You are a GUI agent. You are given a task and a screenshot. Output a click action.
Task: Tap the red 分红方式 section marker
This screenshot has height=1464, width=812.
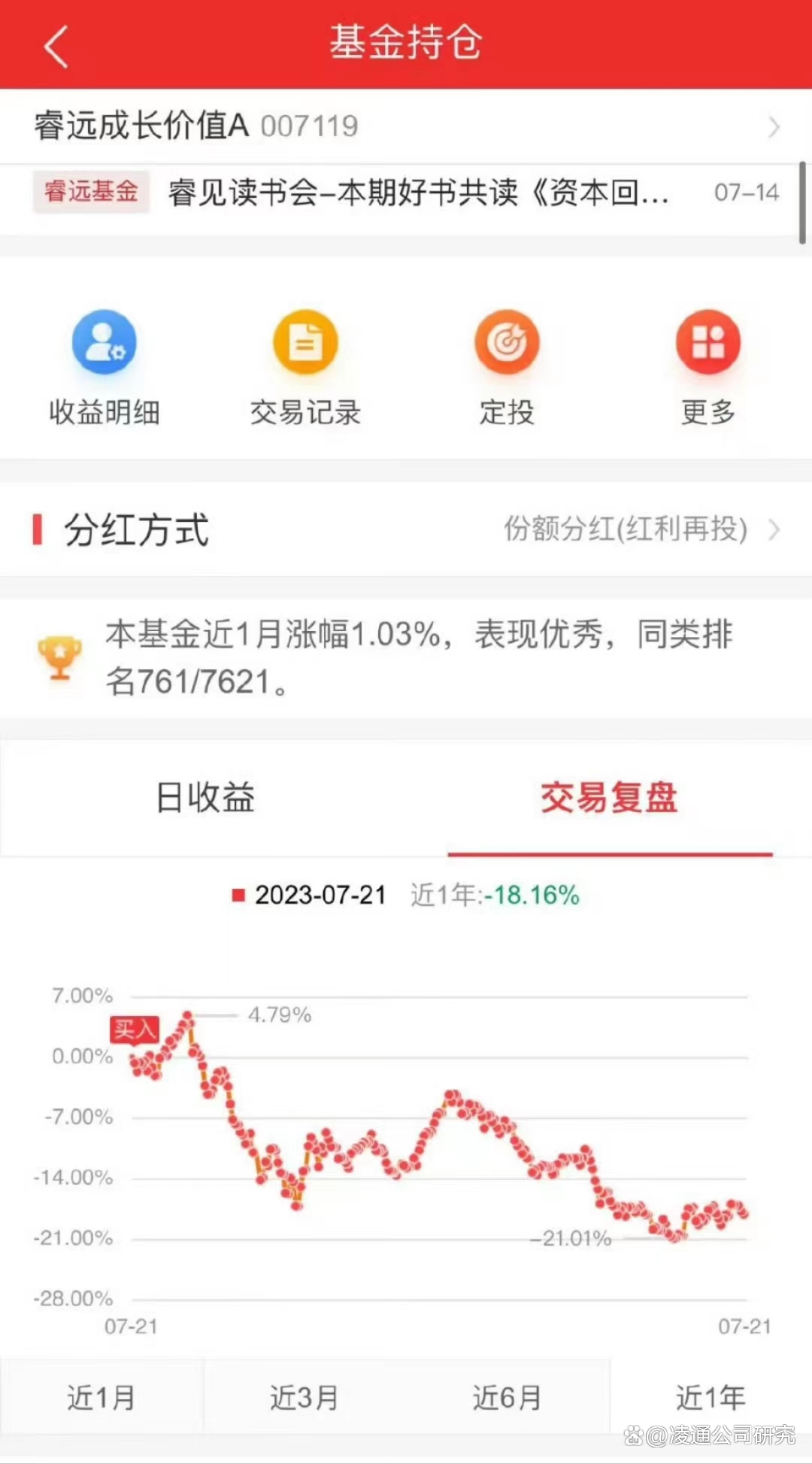[36, 530]
